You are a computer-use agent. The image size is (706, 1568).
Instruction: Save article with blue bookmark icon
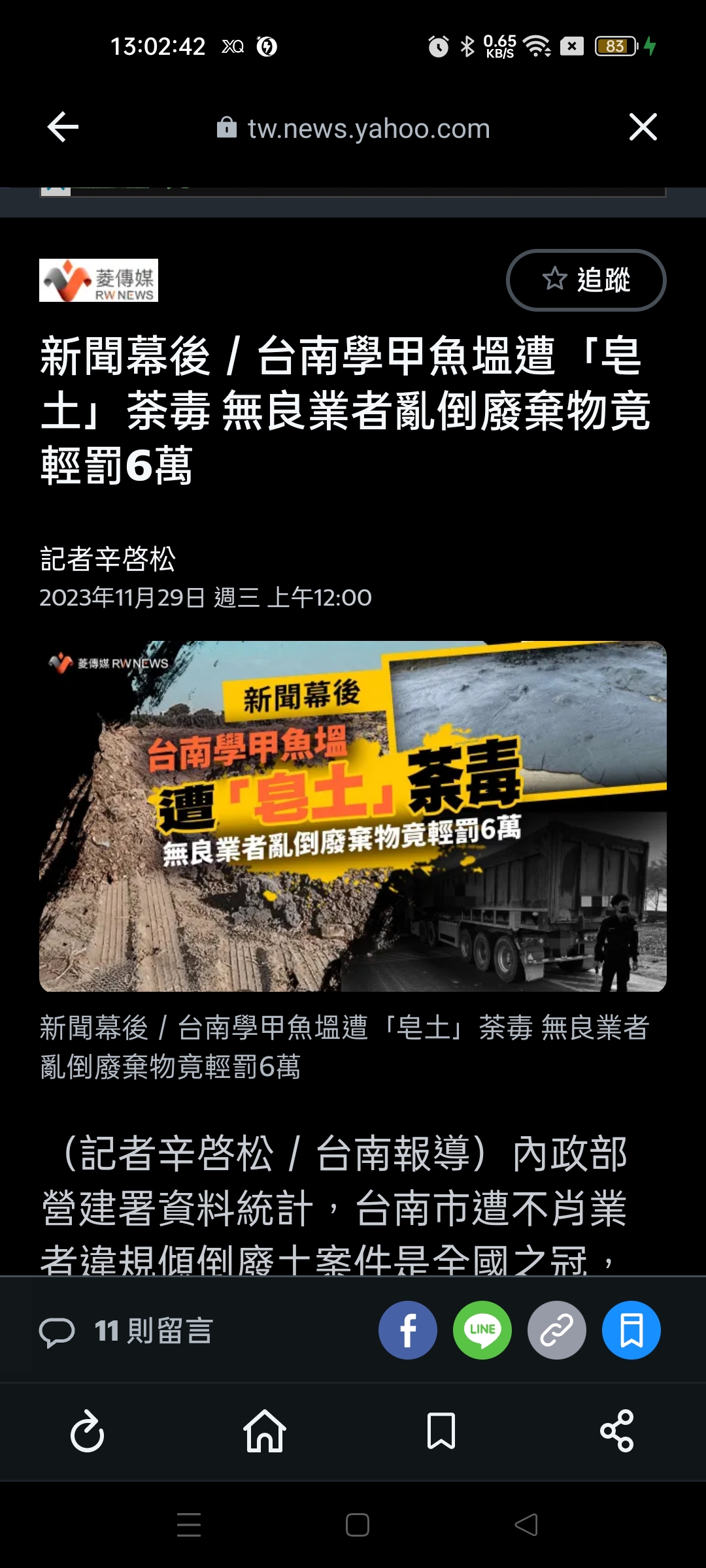[631, 1330]
